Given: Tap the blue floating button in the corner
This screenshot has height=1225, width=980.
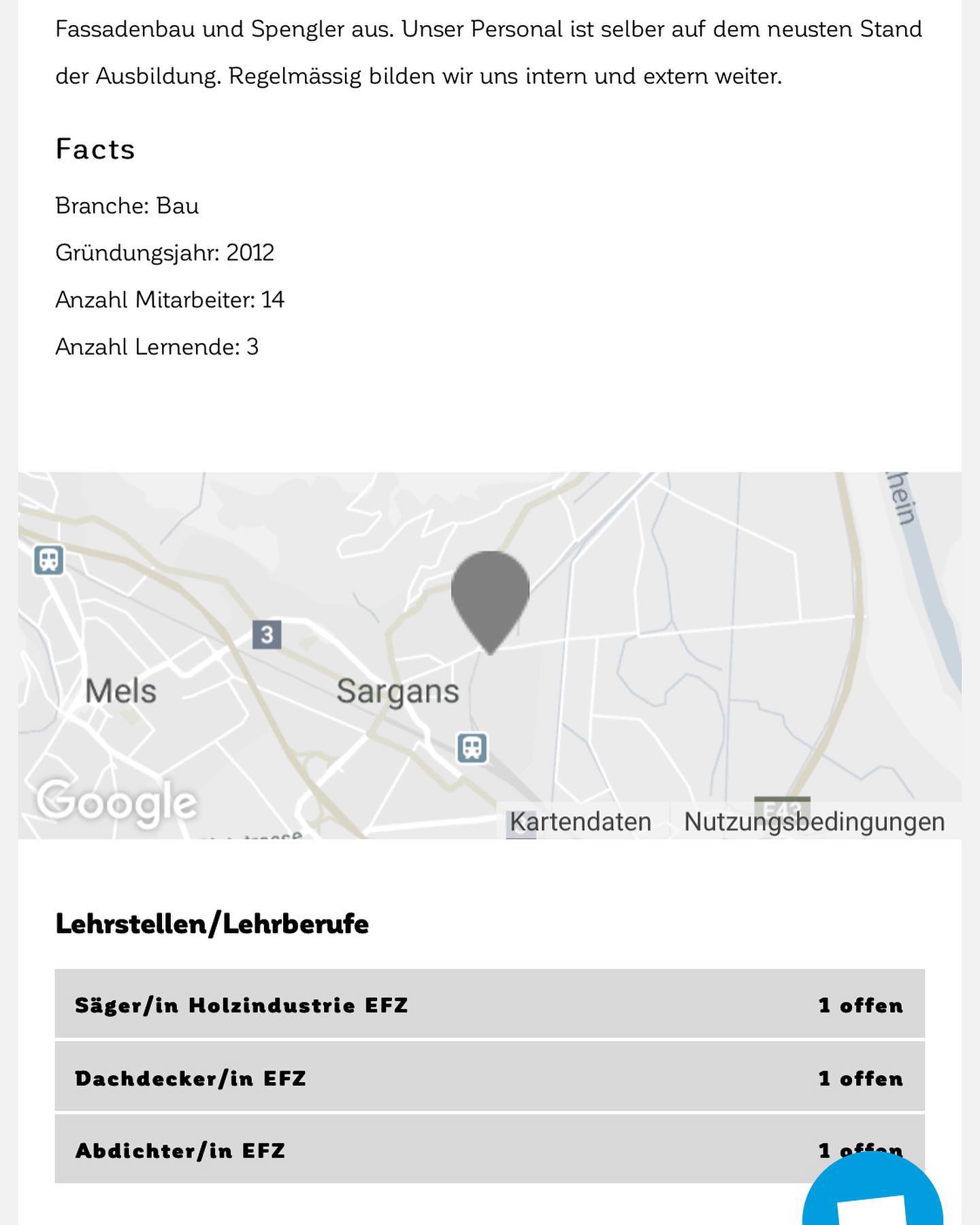Looking at the screenshot, I should pos(872,1190).
